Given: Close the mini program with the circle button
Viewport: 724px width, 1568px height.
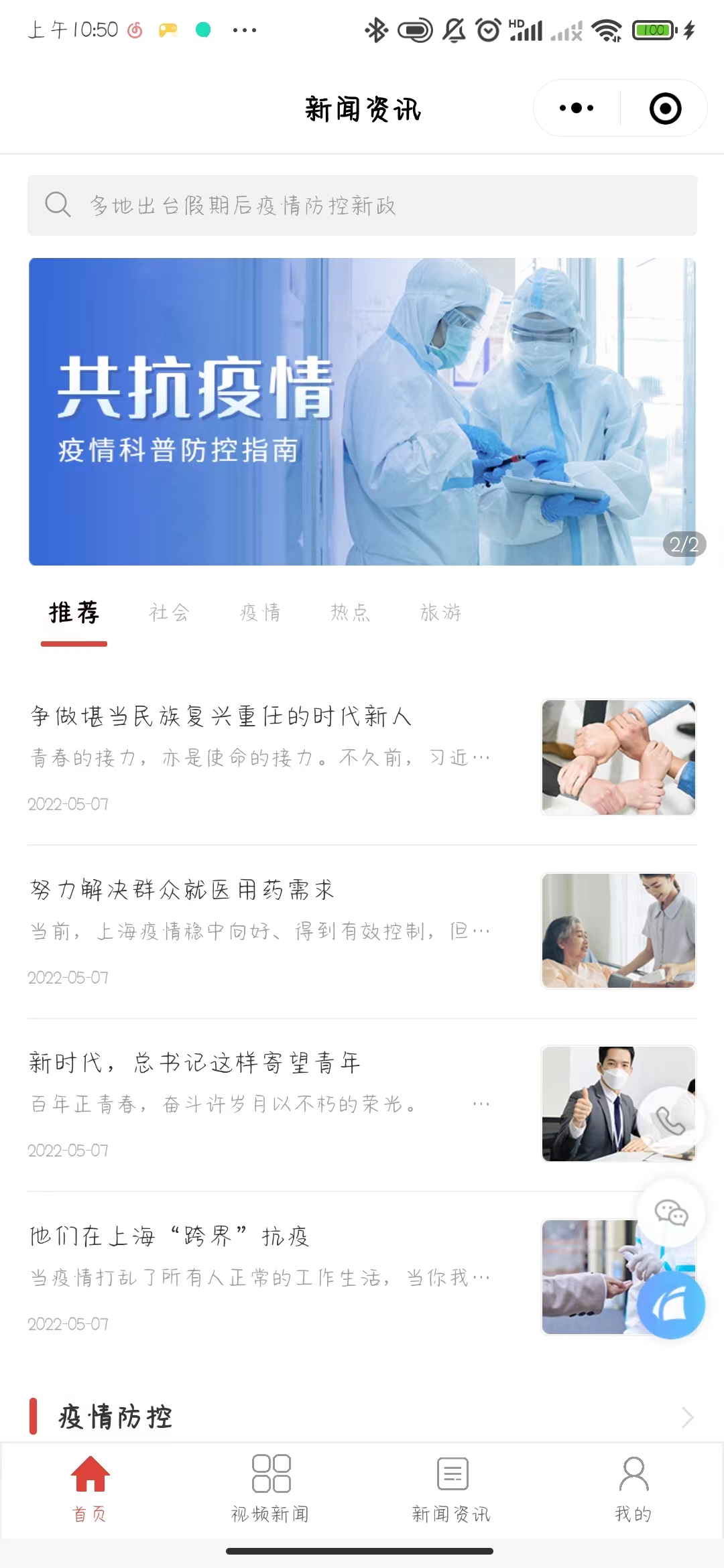Looking at the screenshot, I should click(665, 109).
